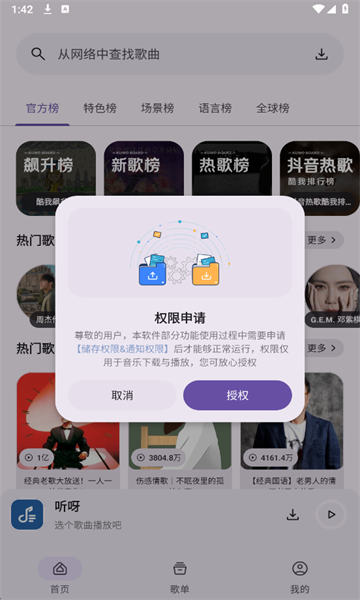Viewport: 360px width, 600px height.
Task: Tap 授权 to grant permissions
Action: coord(237,395)
